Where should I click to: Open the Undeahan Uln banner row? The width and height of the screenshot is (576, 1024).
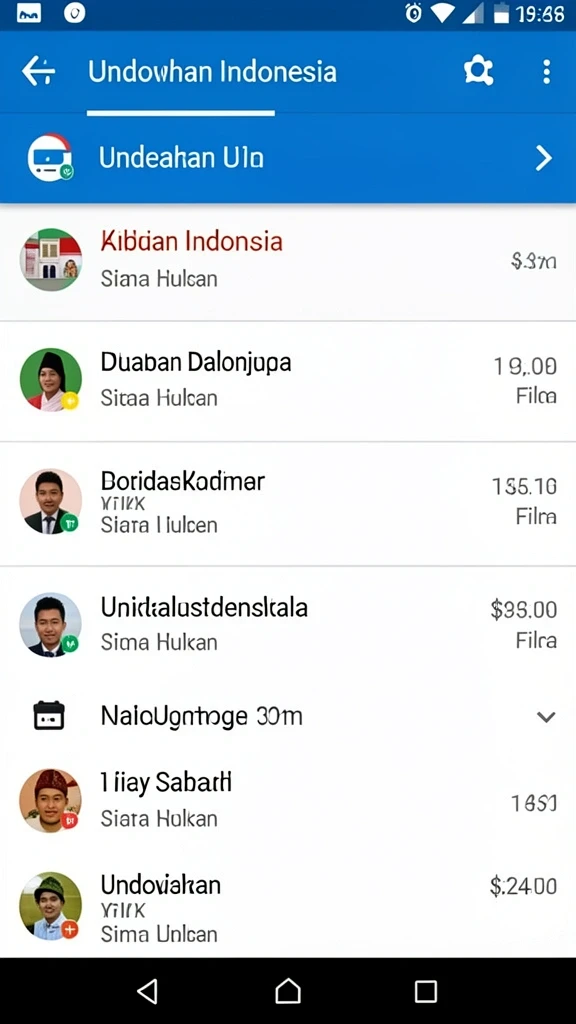coord(288,158)
